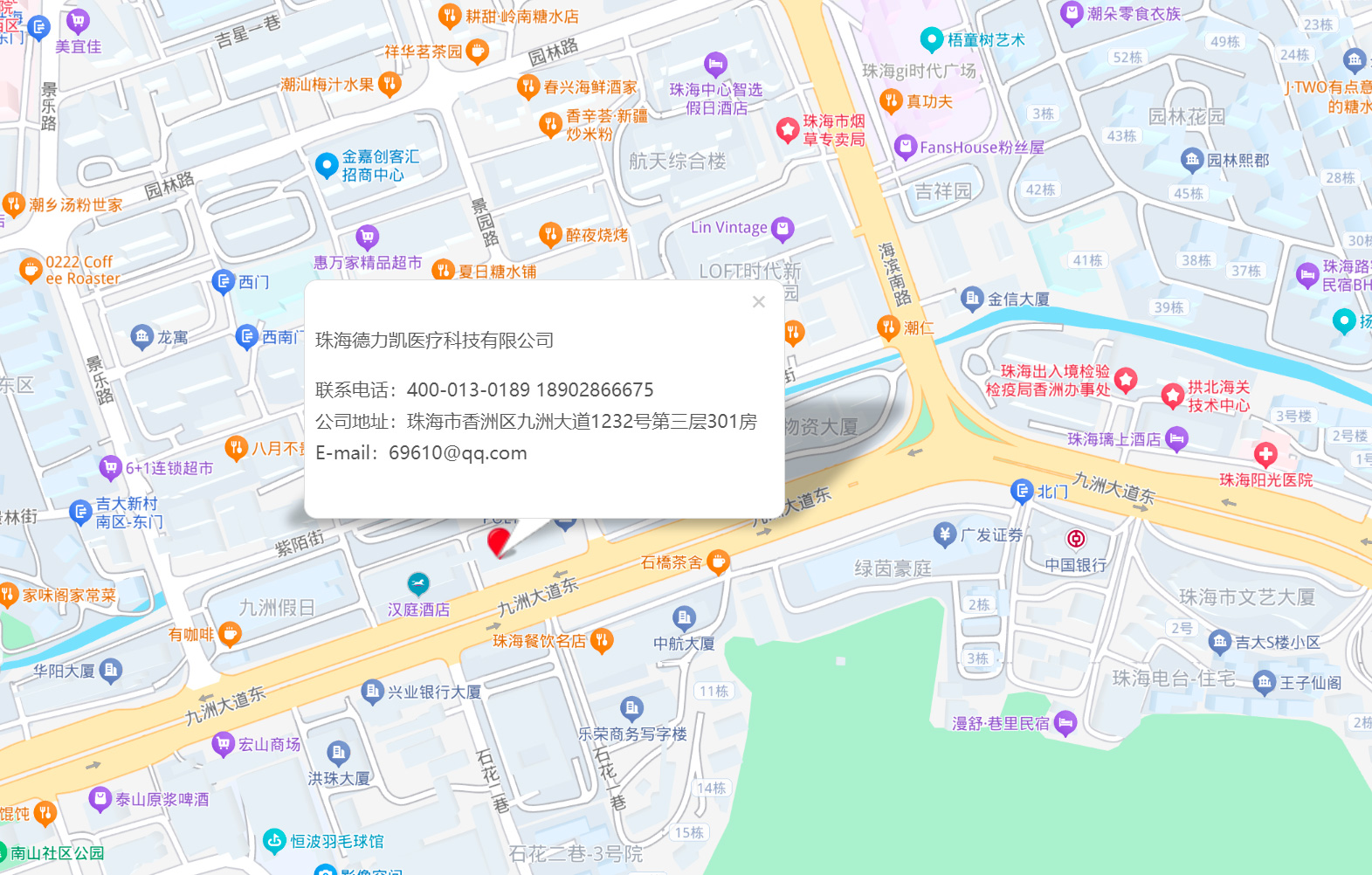Open 珠海阳光医院 hospital marker
This screenshot has height=875, width=1372.
pyautogui.click(x=1265, y=454)
